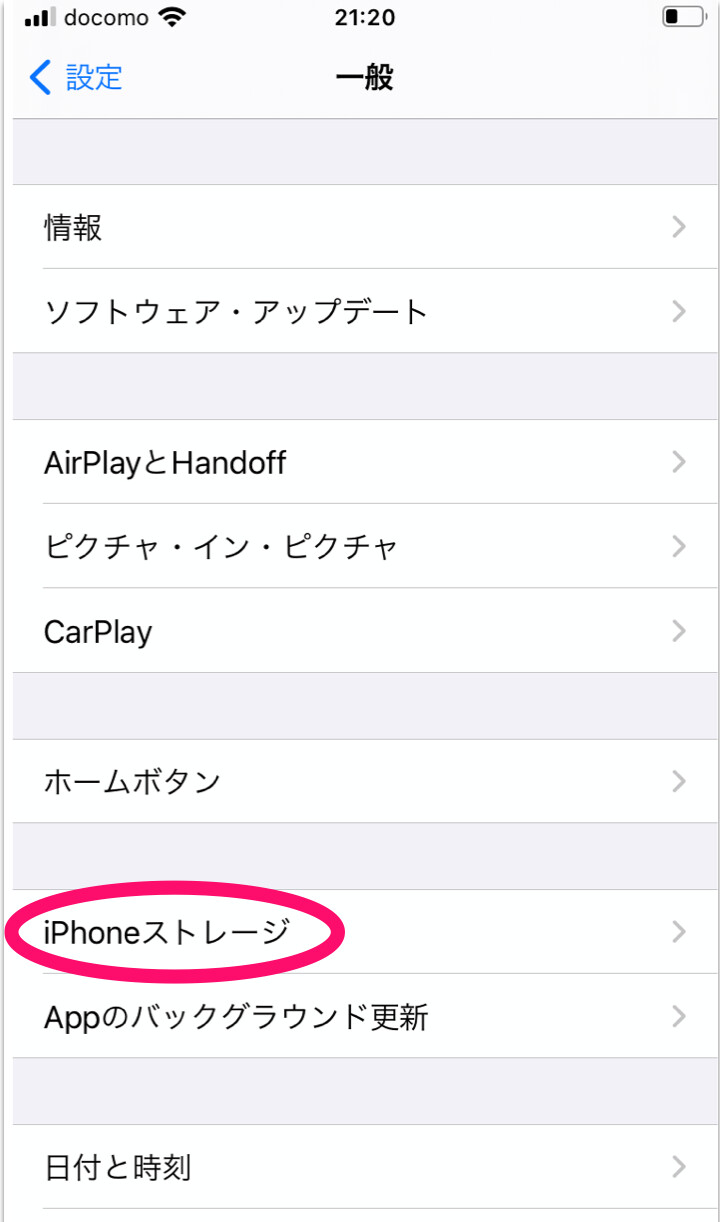This screenshot has height=1222, width=720.
Task: Expand the 情報 row via its chevron
Action: tap(679, 227)
